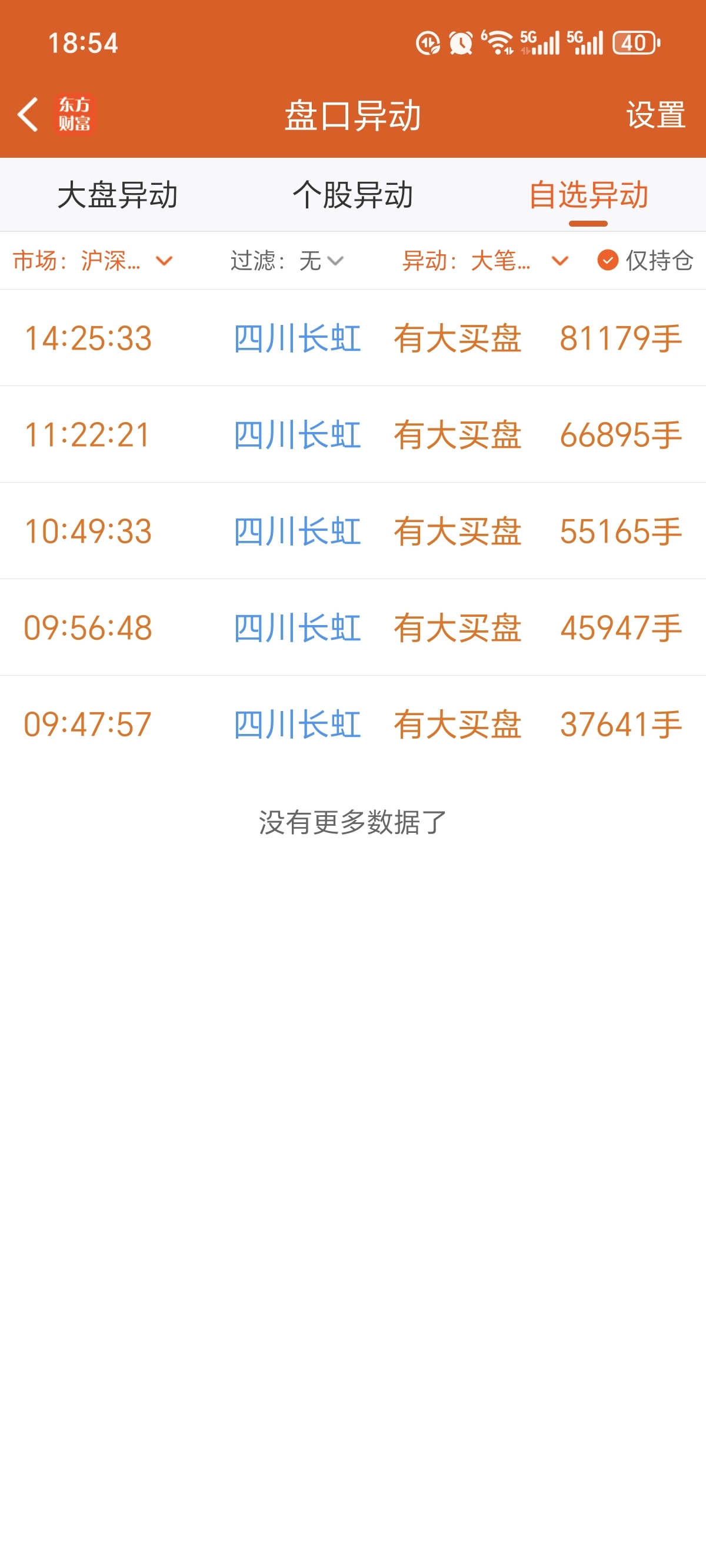
Task: Open the 10:49:33 四川长虹 entry
Action: (x=353, y=531)
